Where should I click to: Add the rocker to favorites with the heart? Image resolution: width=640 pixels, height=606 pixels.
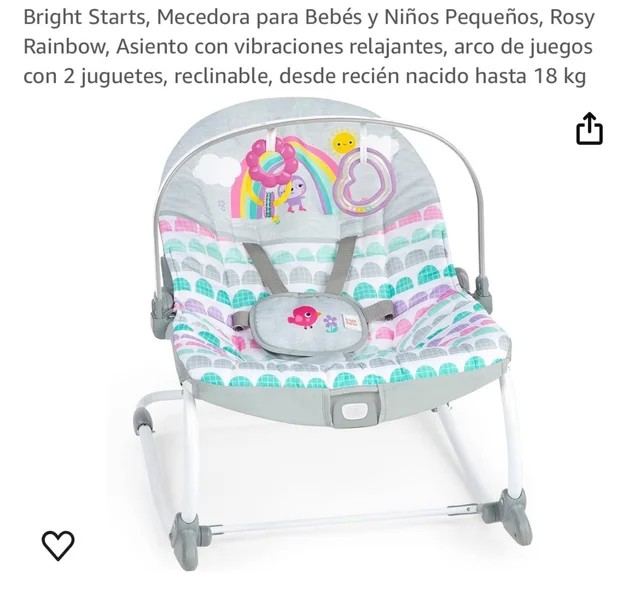[x=58, y=545]
